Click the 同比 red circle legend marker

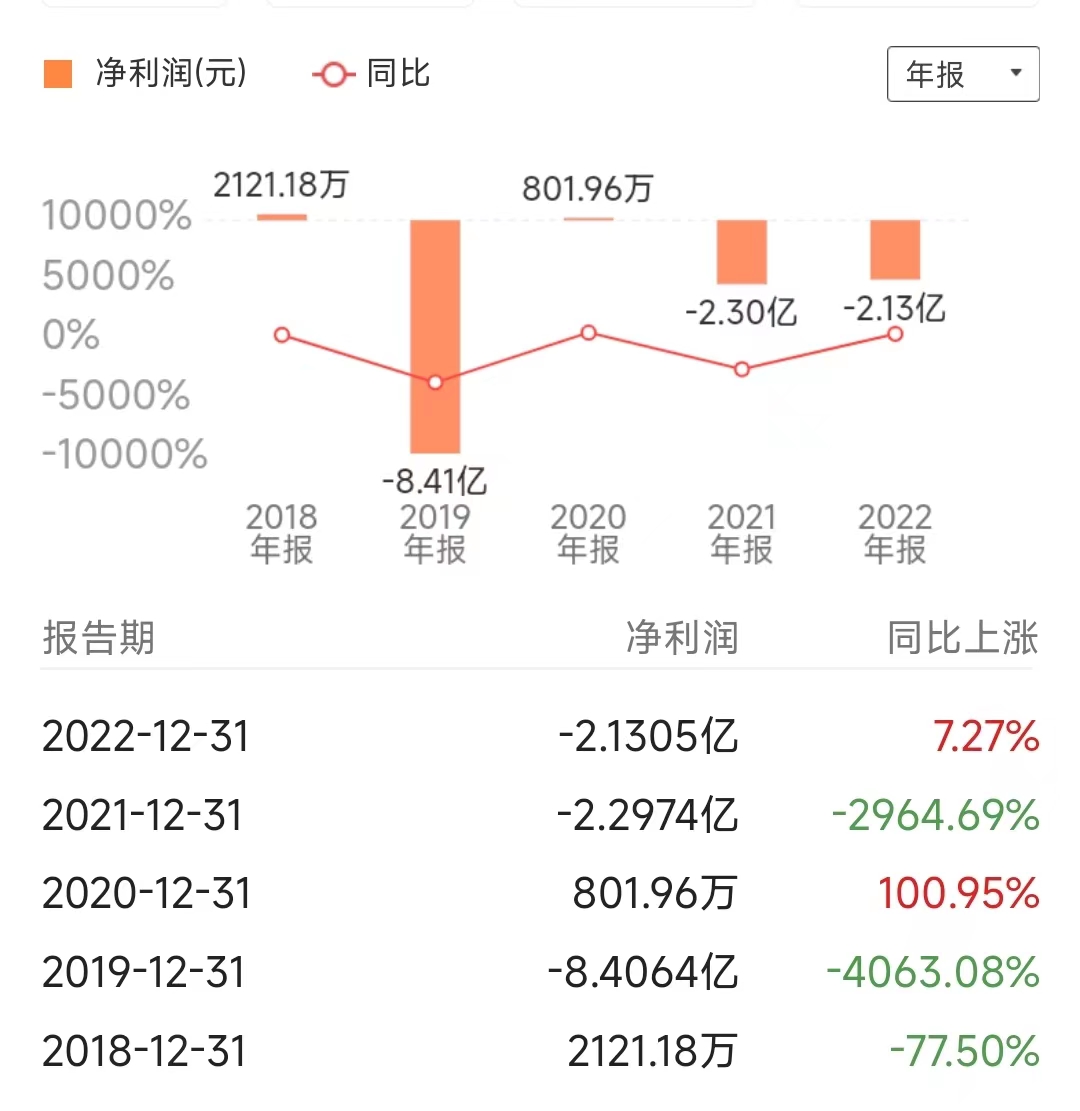click(330, 73)
